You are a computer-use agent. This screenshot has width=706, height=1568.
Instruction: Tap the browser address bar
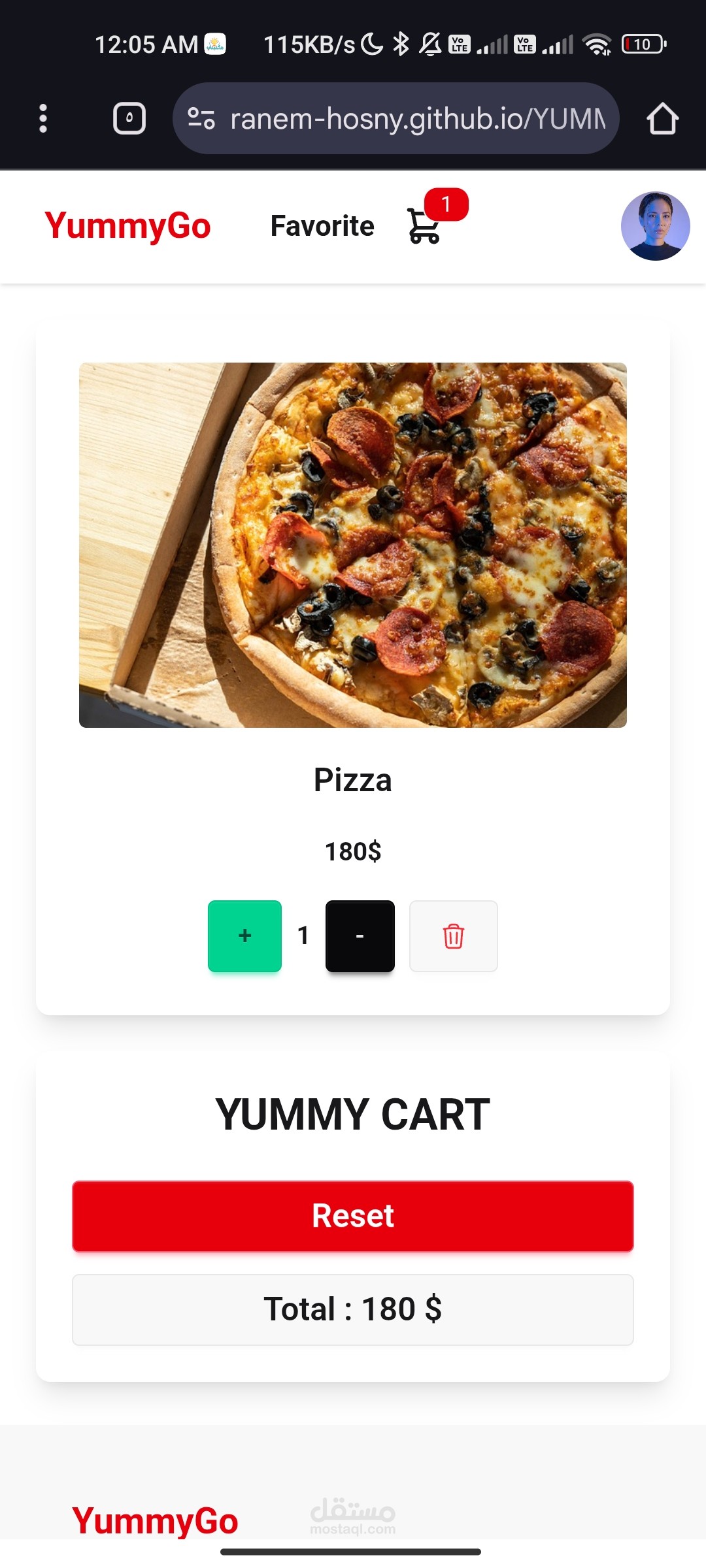pos(417,119)
